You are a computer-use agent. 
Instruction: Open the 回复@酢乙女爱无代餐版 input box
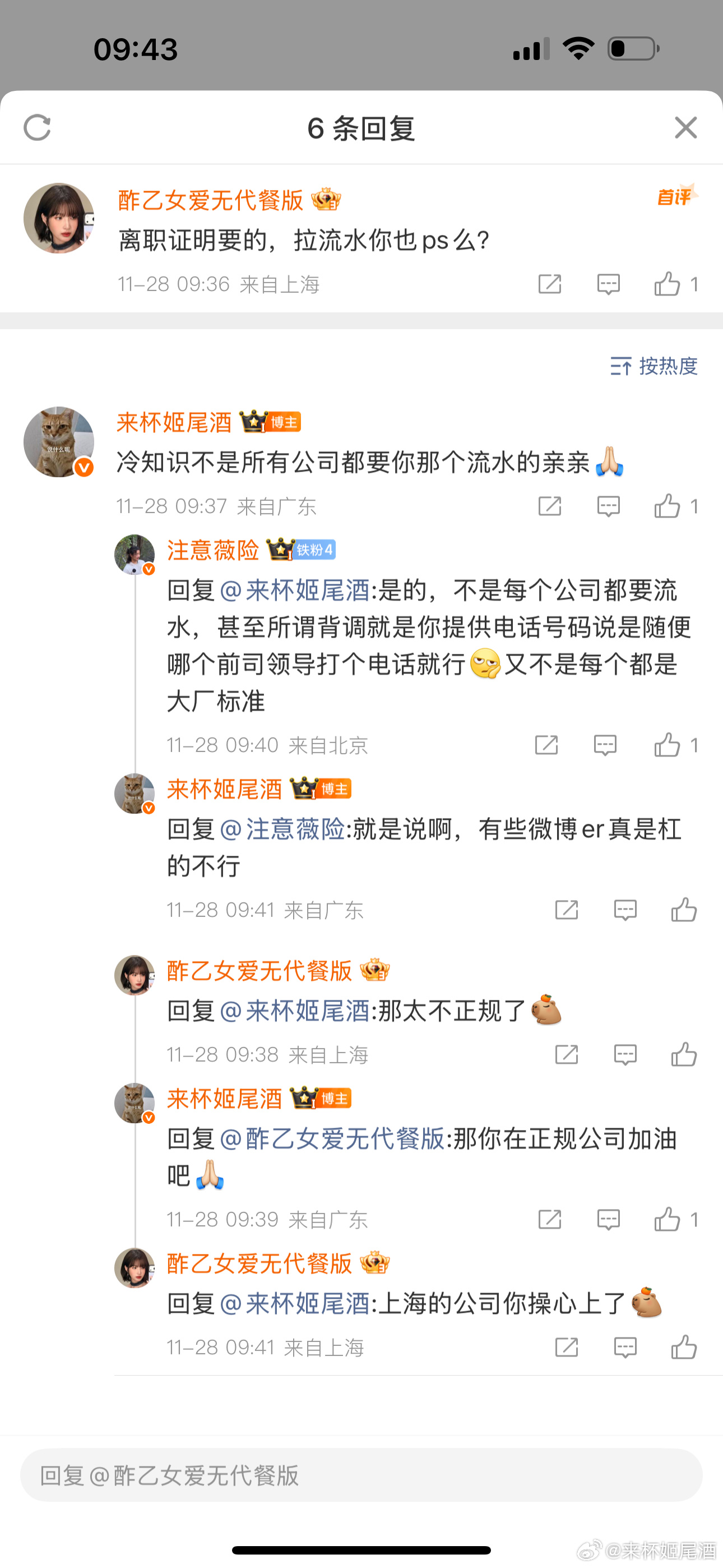coord(361,1475)
